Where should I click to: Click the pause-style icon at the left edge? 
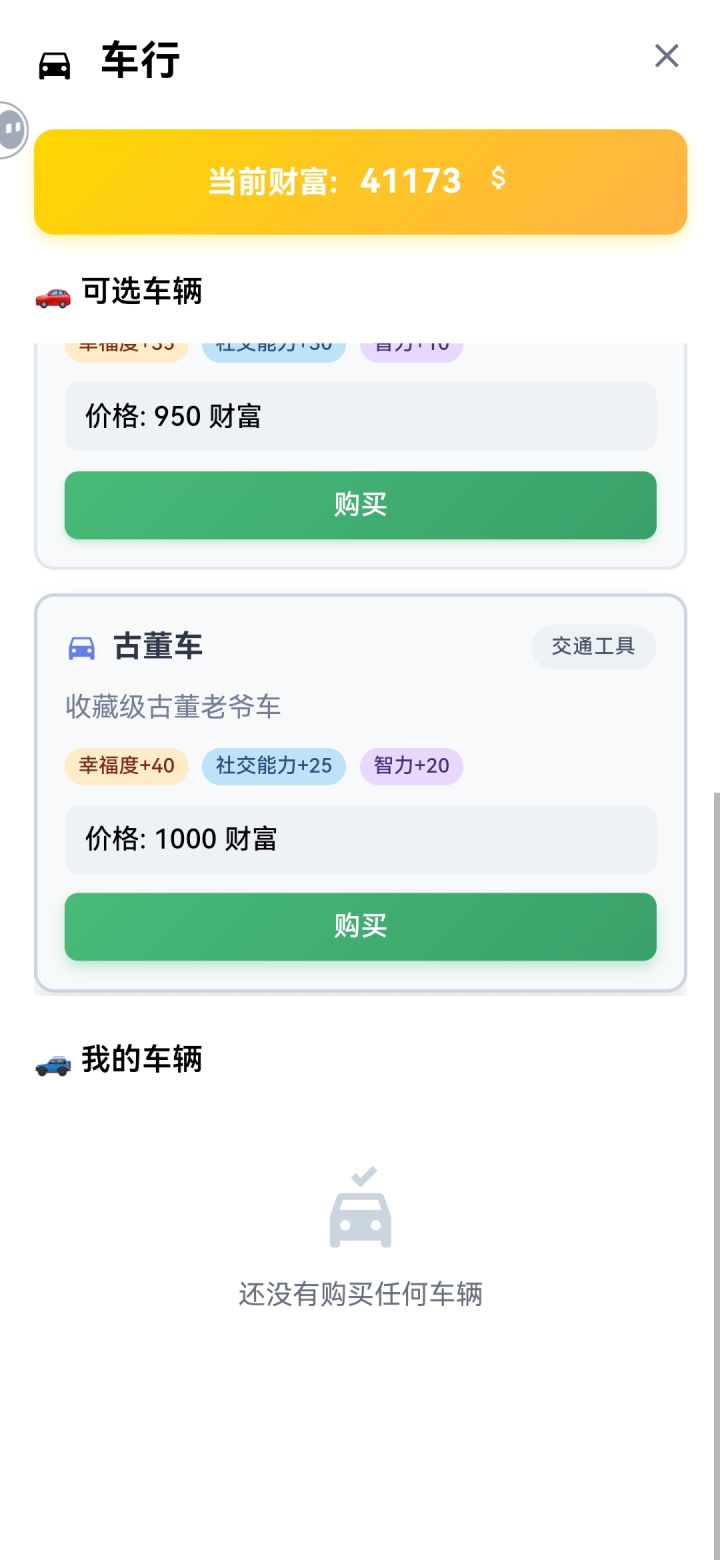pos(10,129)
